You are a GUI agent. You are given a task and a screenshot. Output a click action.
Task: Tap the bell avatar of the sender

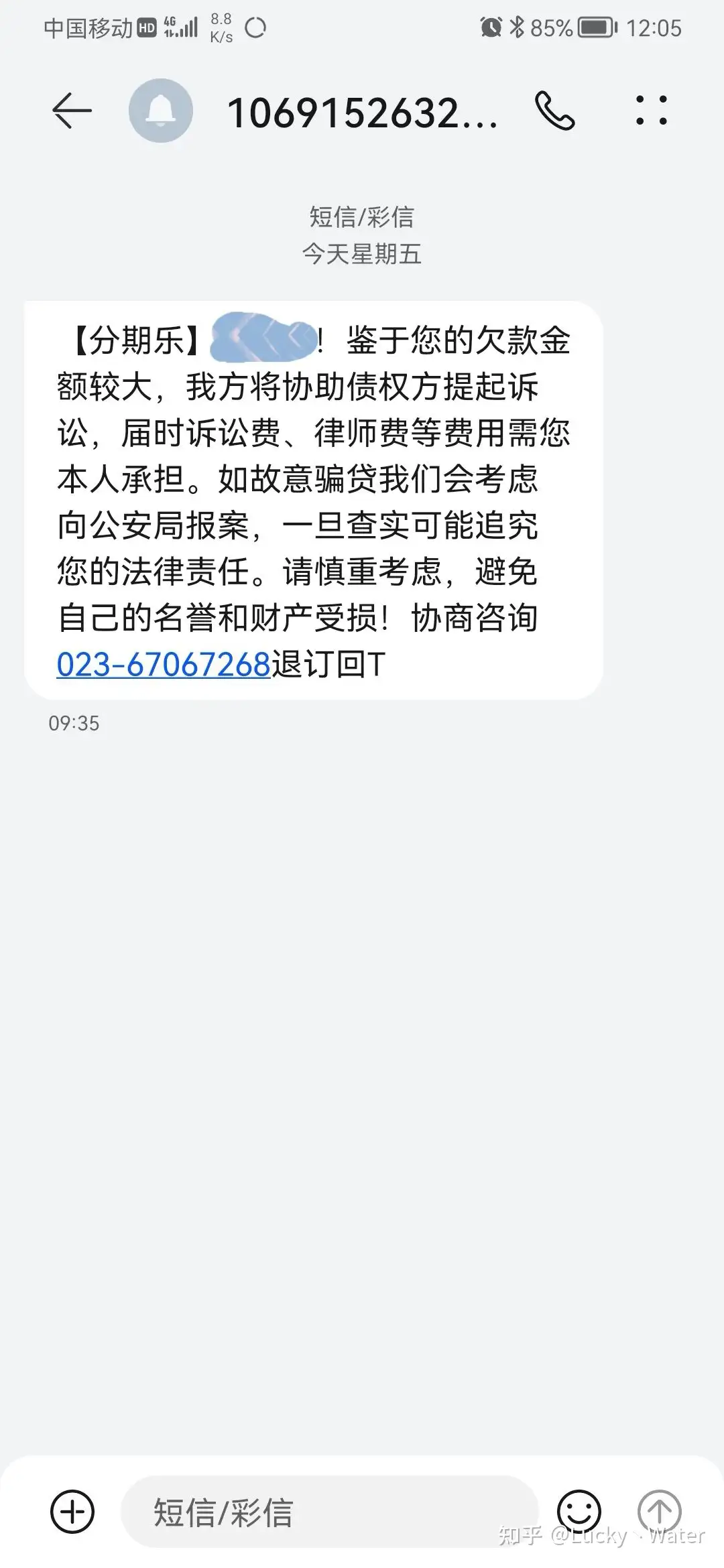[161, 111]
